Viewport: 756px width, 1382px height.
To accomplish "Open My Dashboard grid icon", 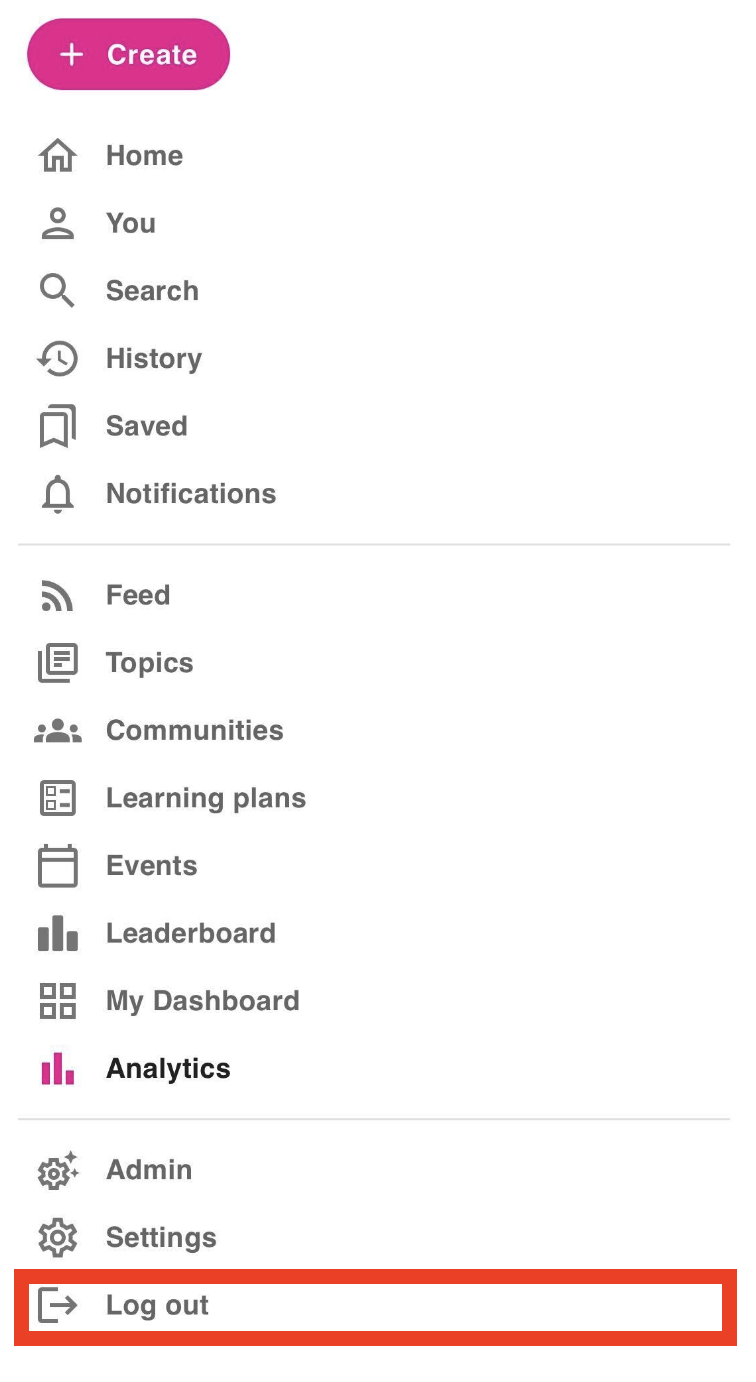I will tap(57, 1000).
